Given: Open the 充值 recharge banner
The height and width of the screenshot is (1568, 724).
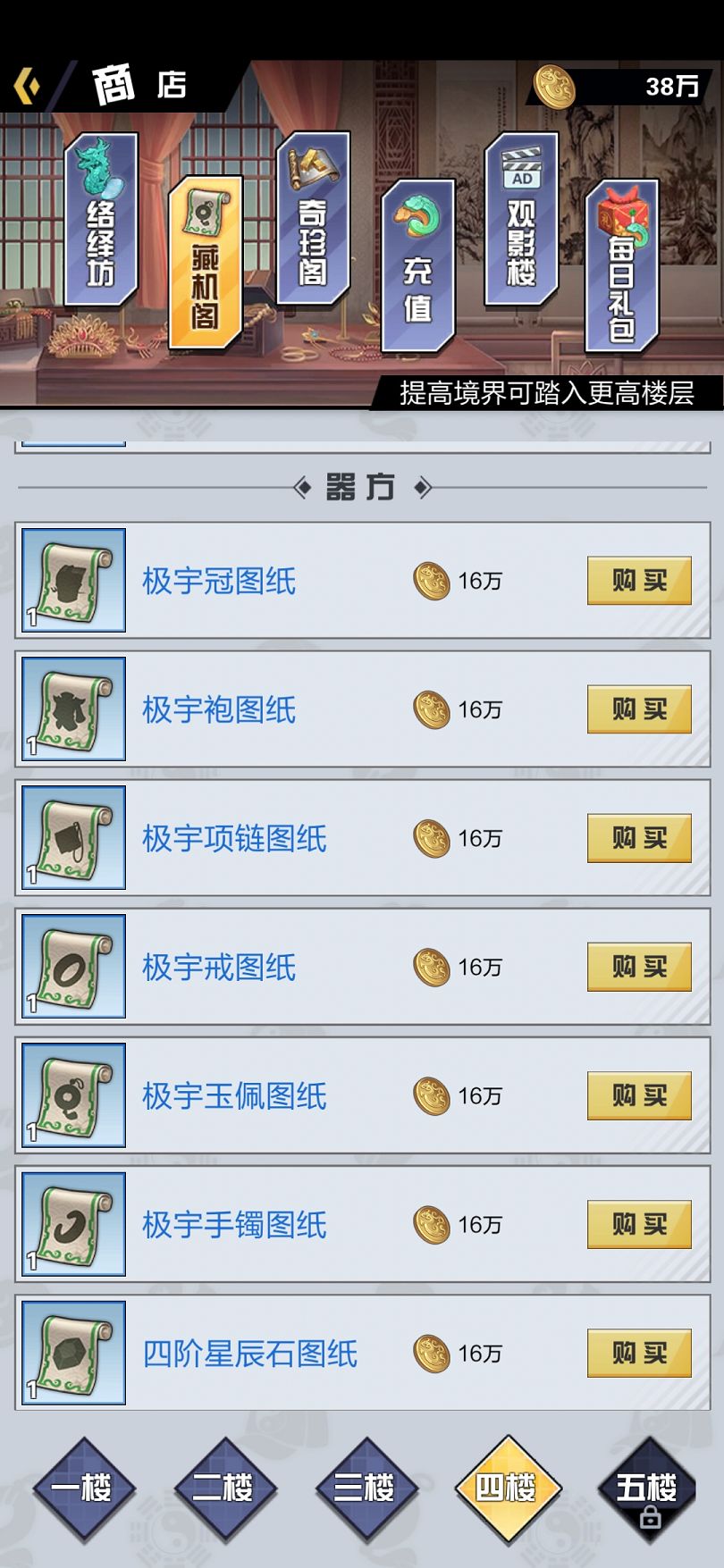Looking at the screenshot, I should click(417, 265).
